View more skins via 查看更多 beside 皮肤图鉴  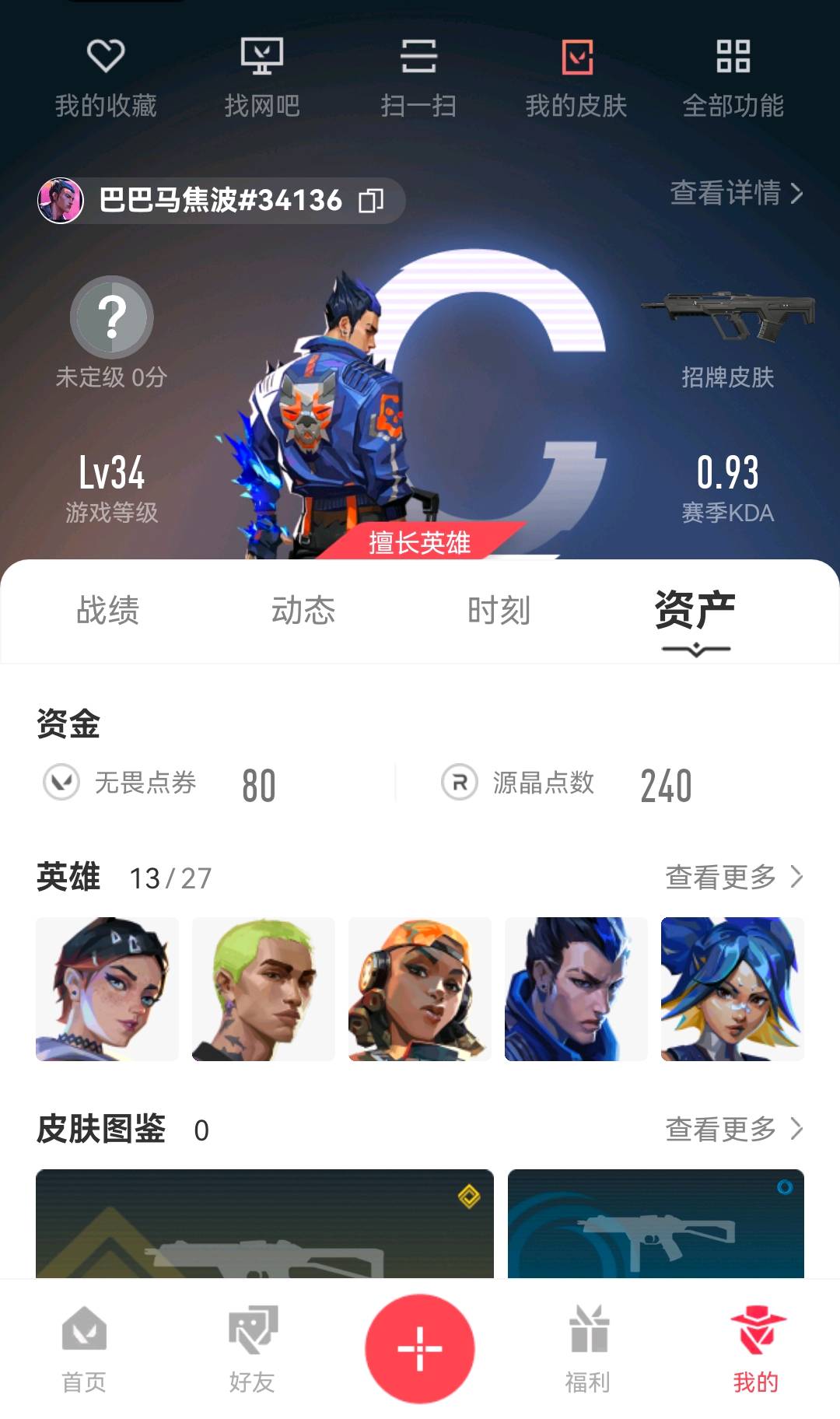coord(734,1129)
